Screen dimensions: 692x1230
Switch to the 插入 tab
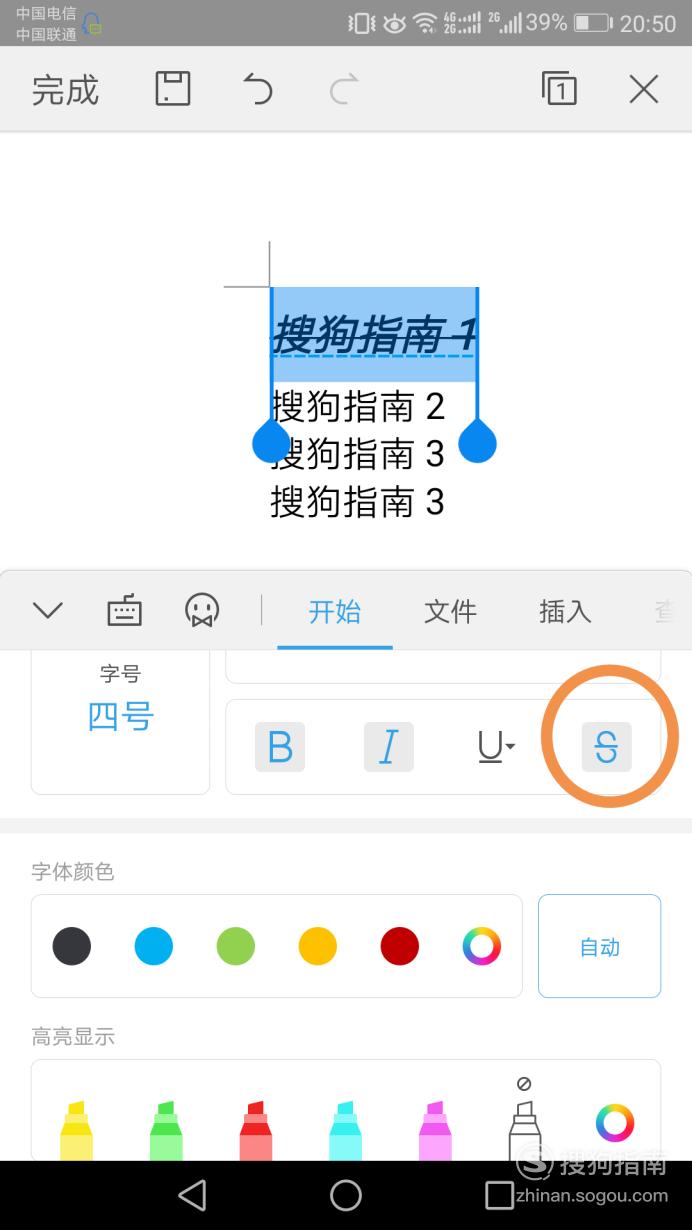[565, 611]
